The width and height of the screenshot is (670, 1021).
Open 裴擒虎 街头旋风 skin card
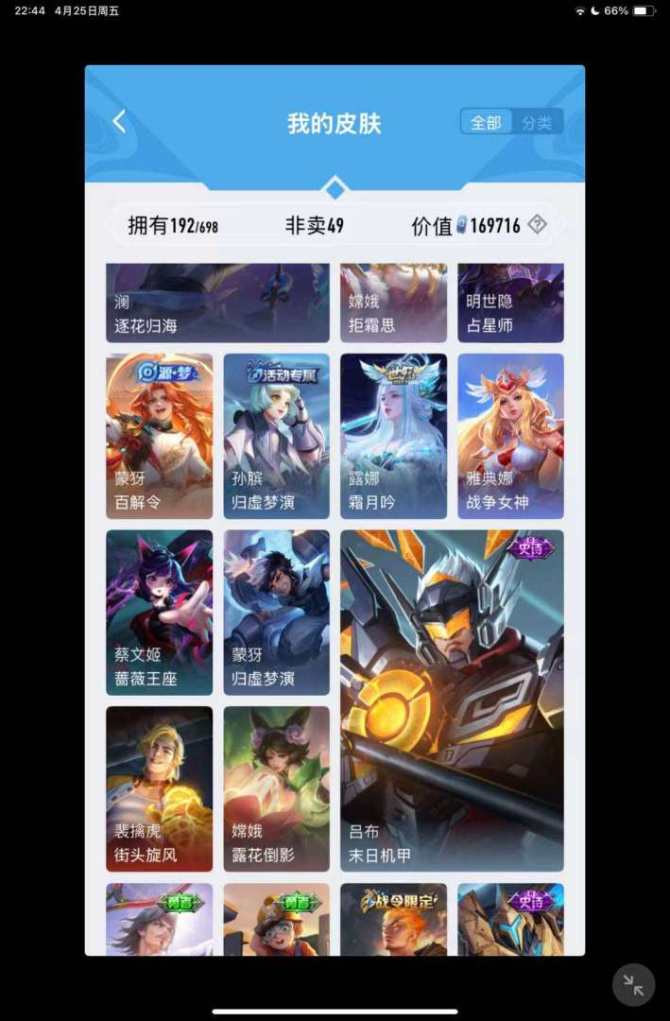159,788
